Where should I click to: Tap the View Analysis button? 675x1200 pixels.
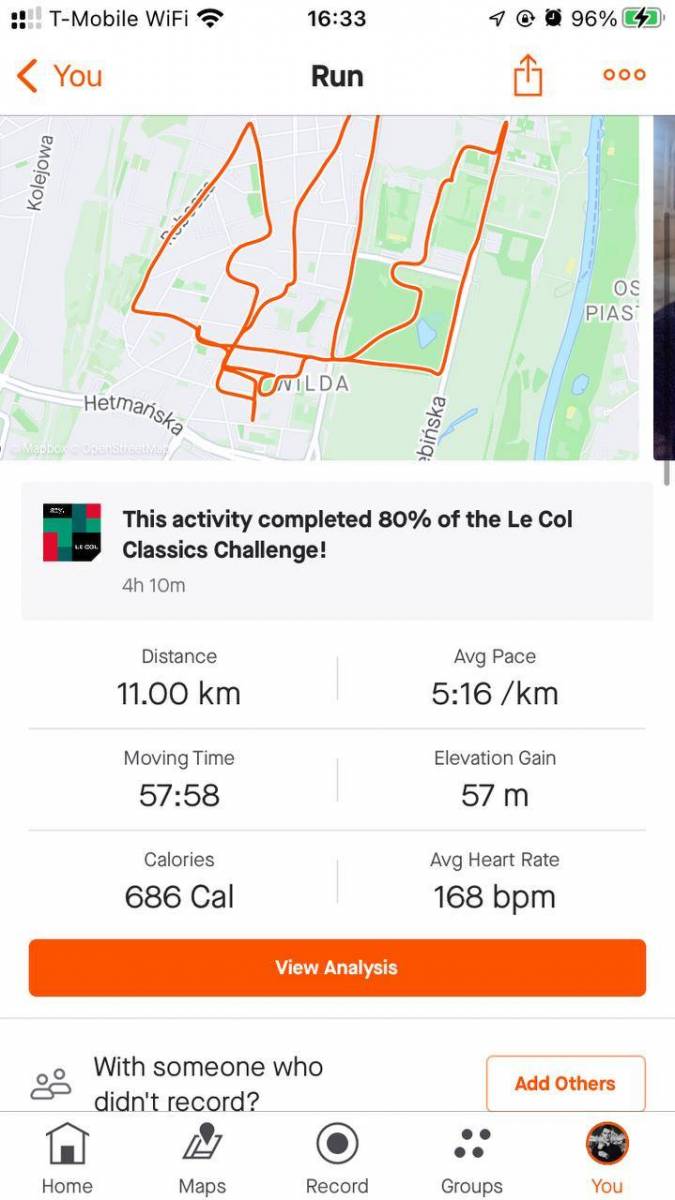[x=337, y=967]
